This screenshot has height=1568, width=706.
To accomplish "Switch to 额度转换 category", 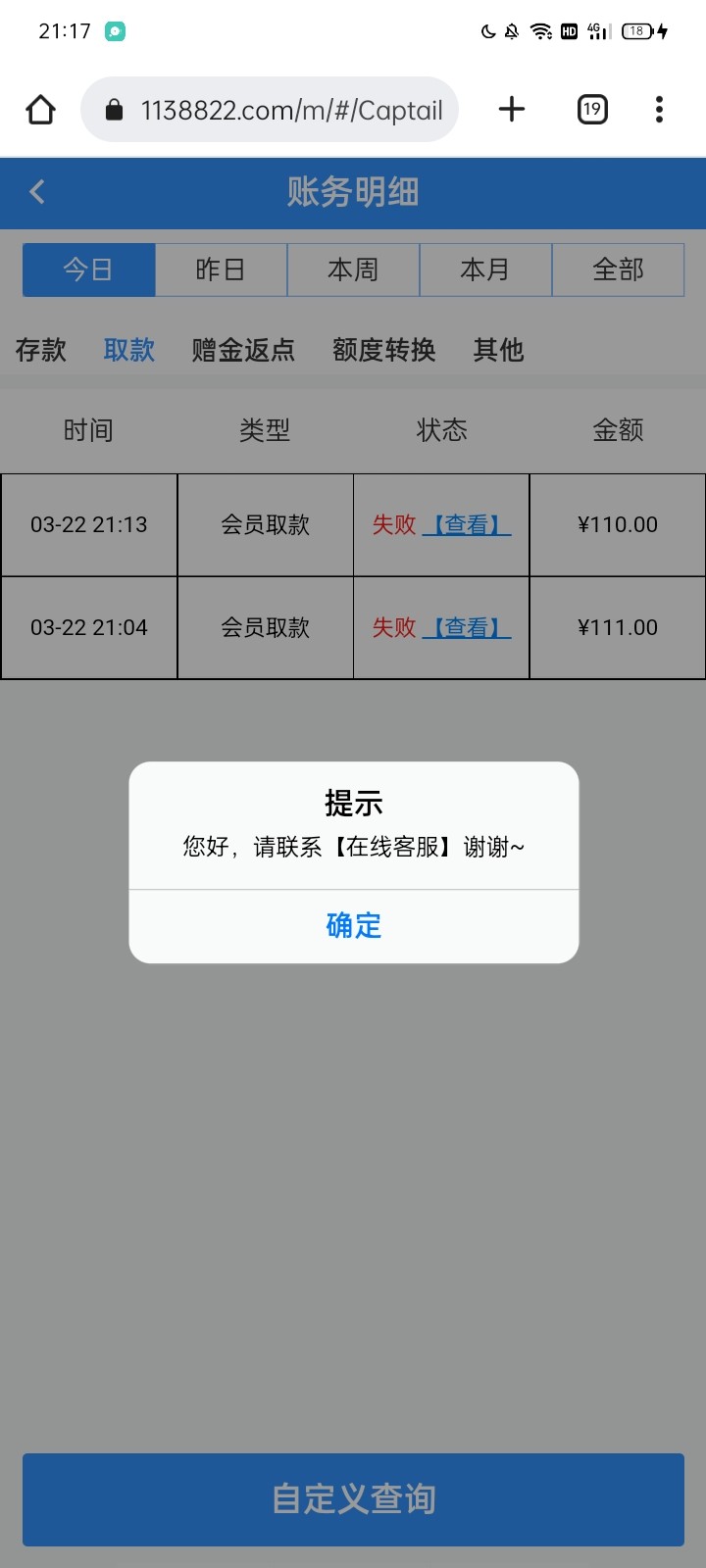I will pyautogui.click(x=384, y=350).
